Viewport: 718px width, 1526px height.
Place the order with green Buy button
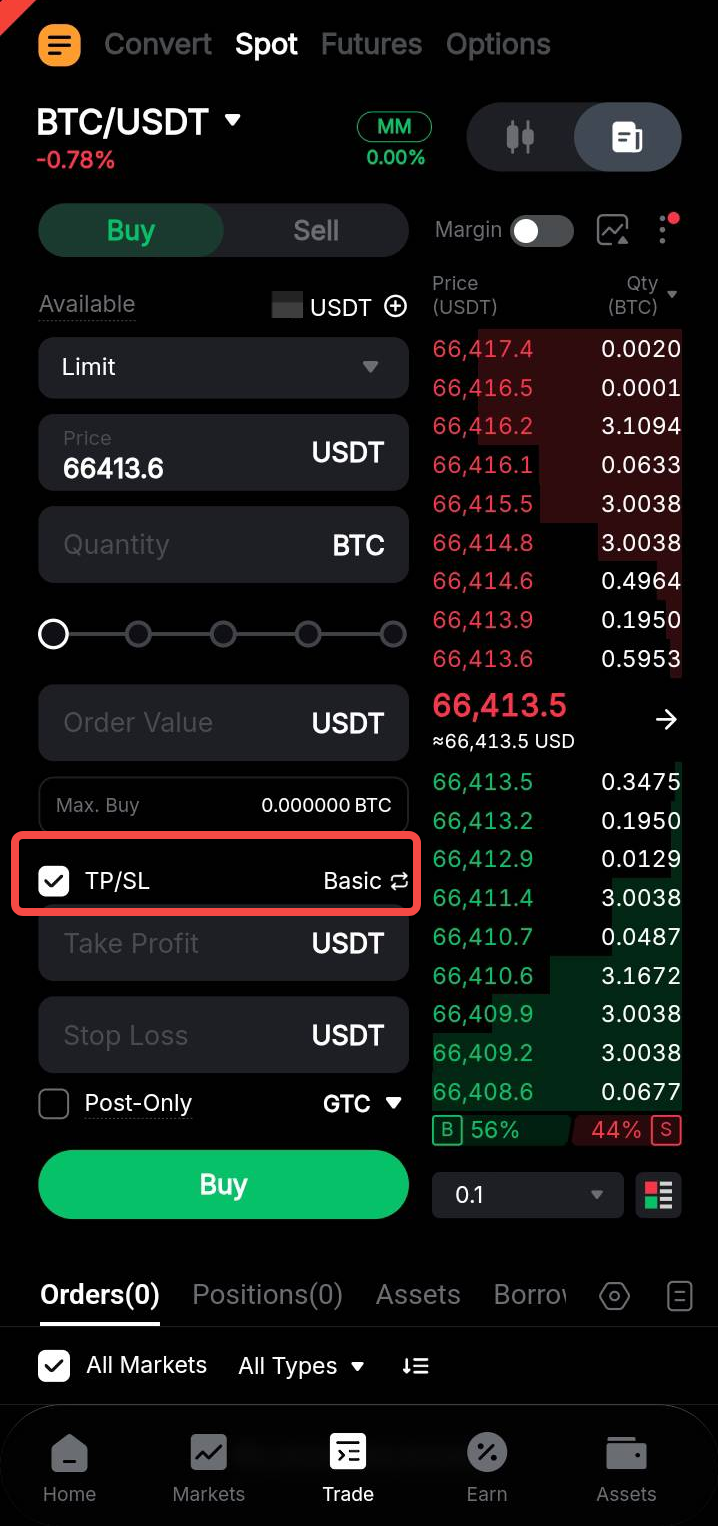(223, 1185)
